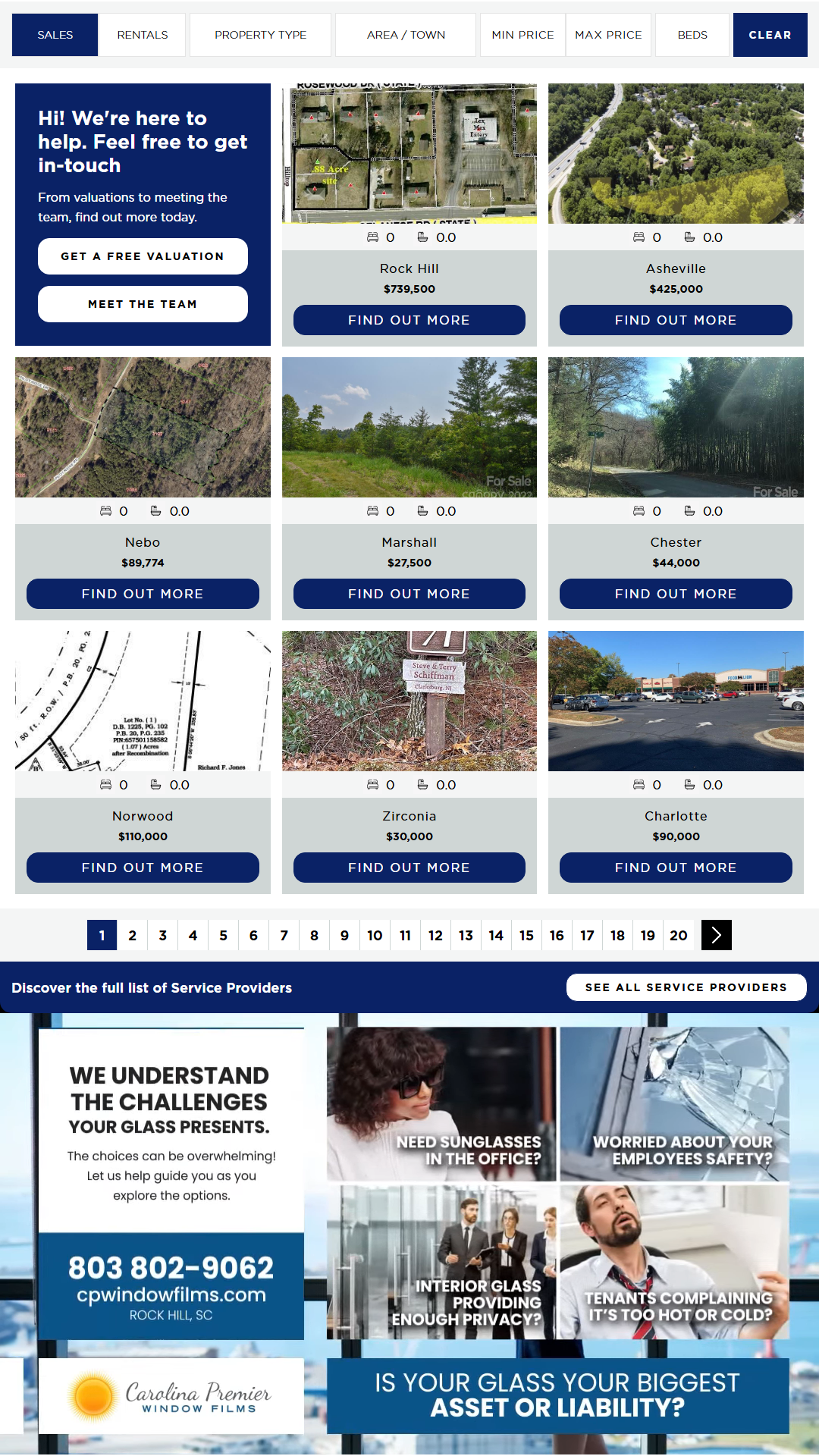Viewport: 819px width, 1456px height.
Task: Find out more about Rock Hill listing
Action: pos(409,320)
